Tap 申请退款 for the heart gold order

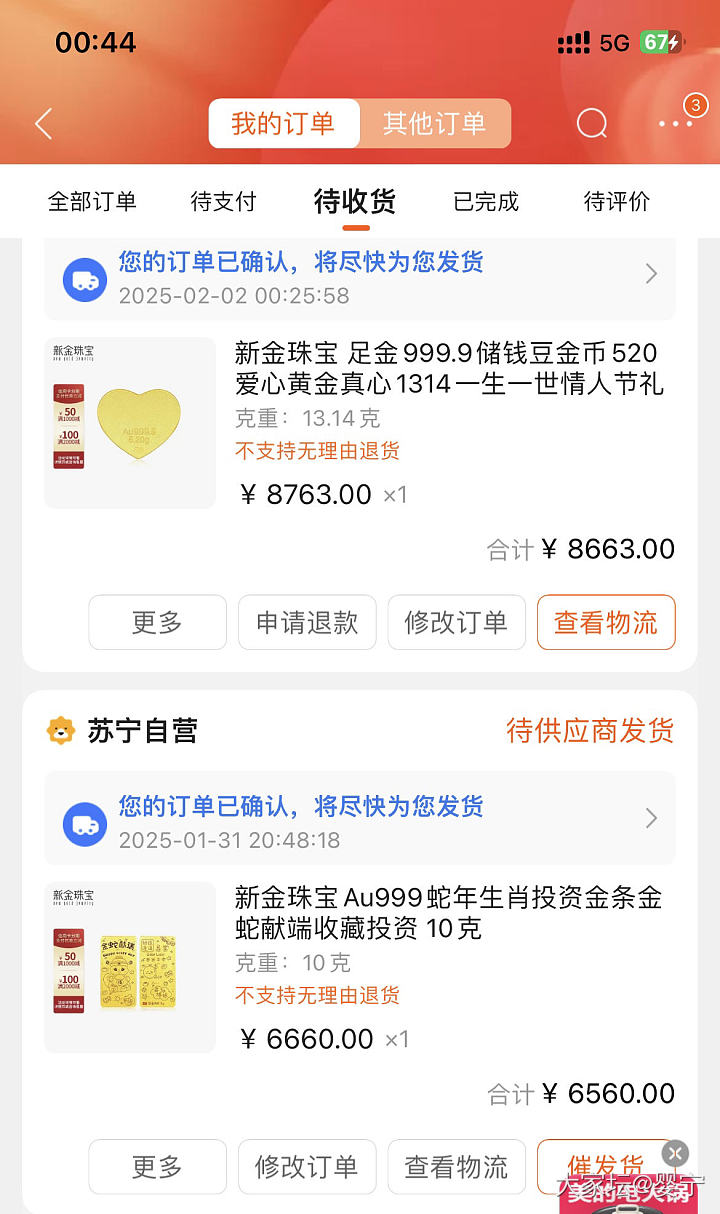pos(307,622)
